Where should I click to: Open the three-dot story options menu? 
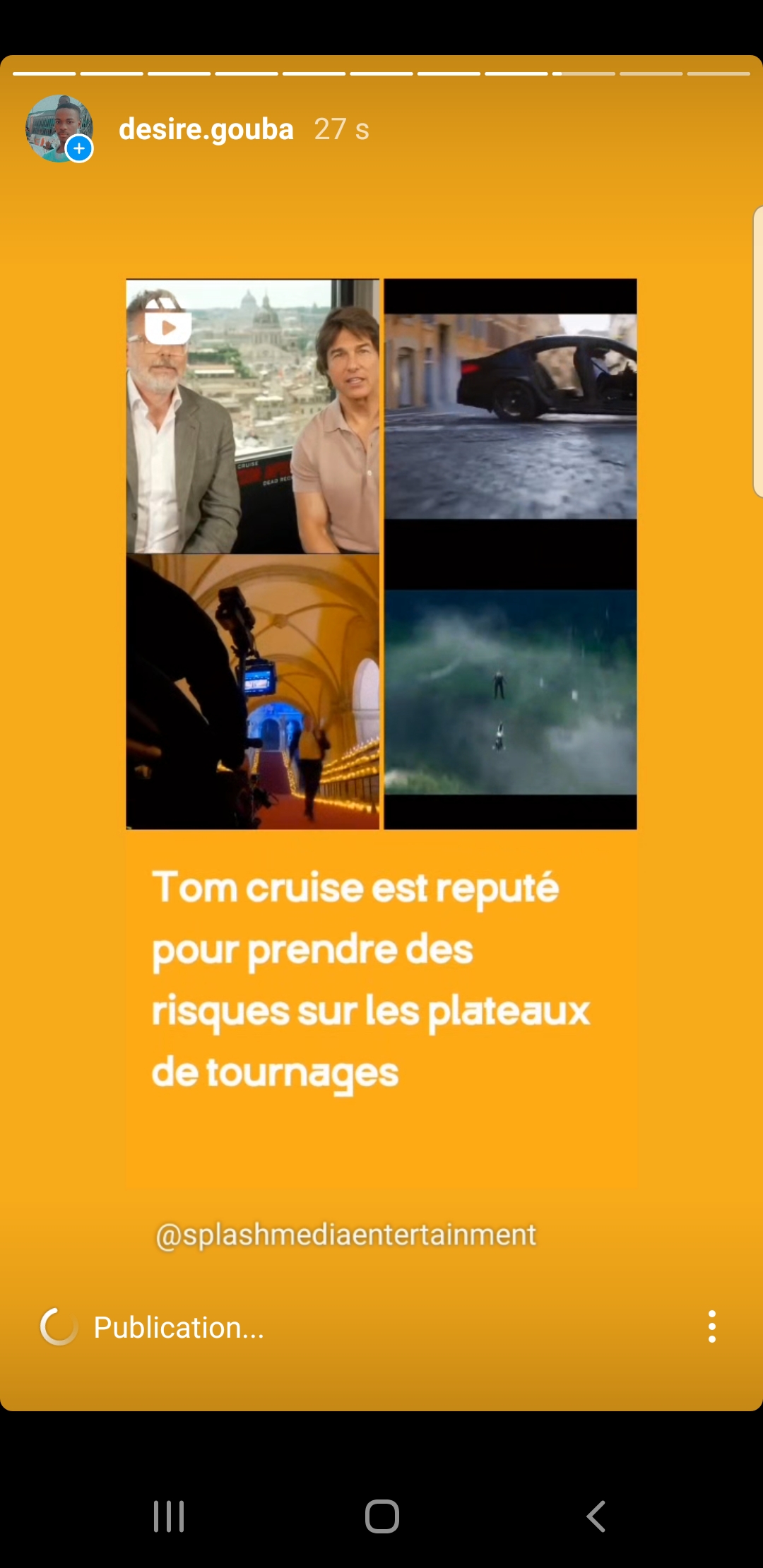711,1326
